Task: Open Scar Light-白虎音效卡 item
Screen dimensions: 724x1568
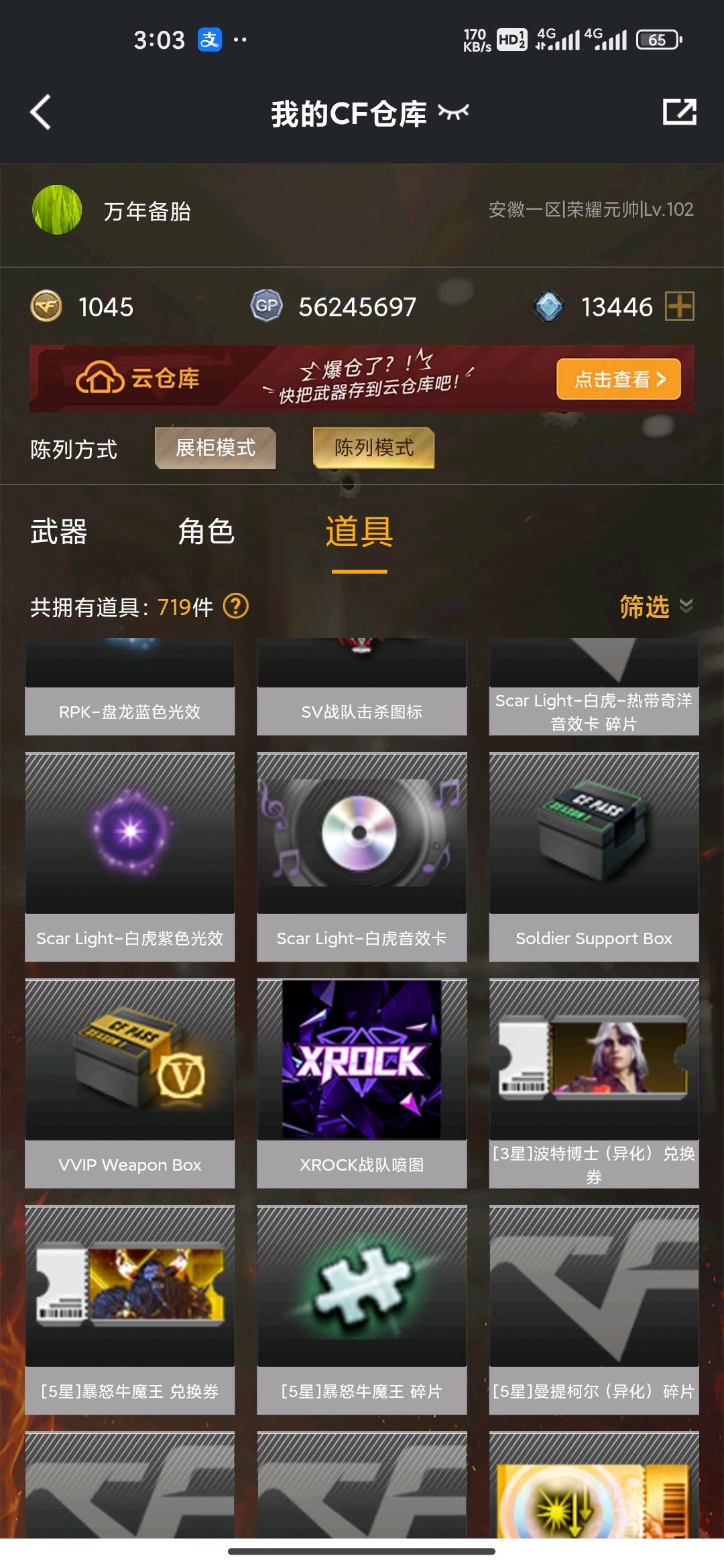Action: coord(362,856)
